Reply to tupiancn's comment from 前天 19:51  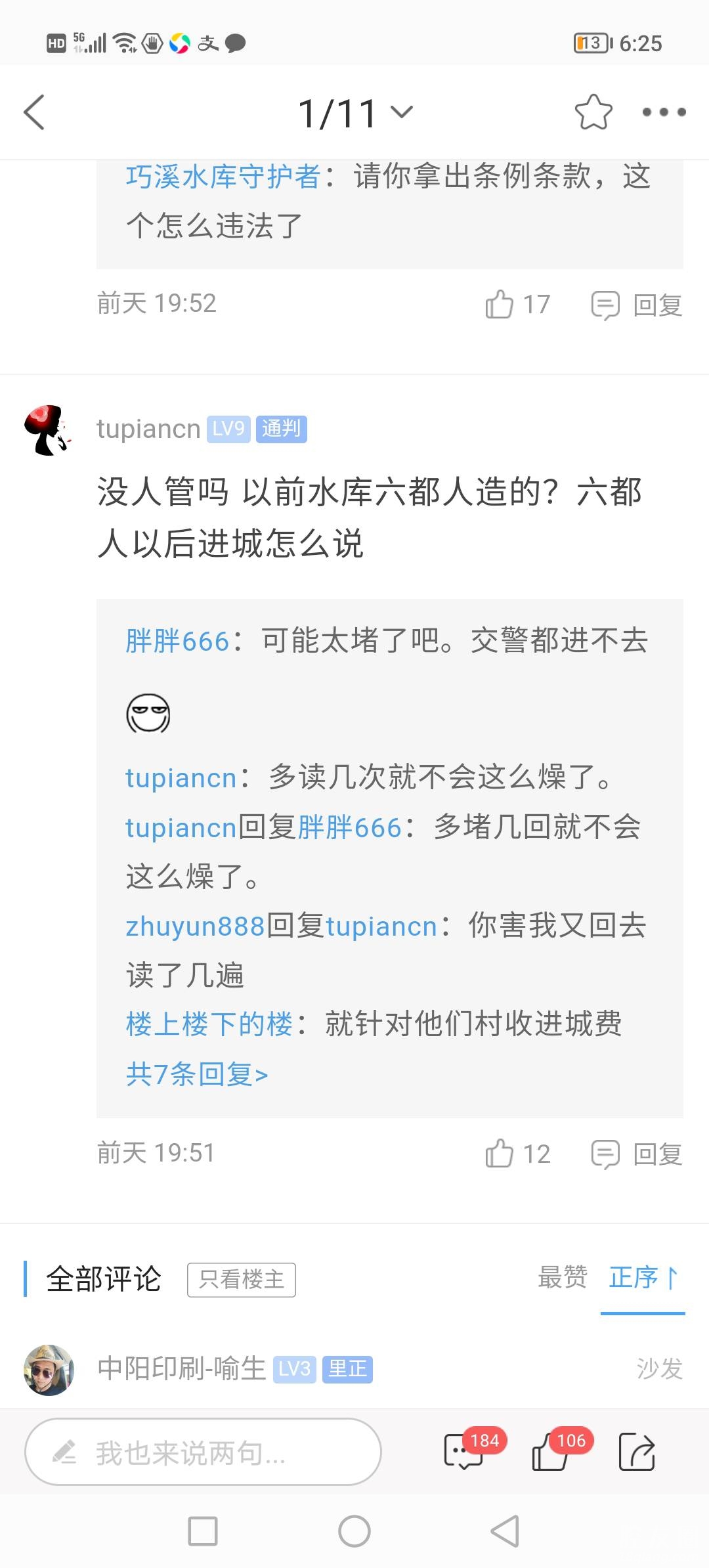[x=637, y=1154]
